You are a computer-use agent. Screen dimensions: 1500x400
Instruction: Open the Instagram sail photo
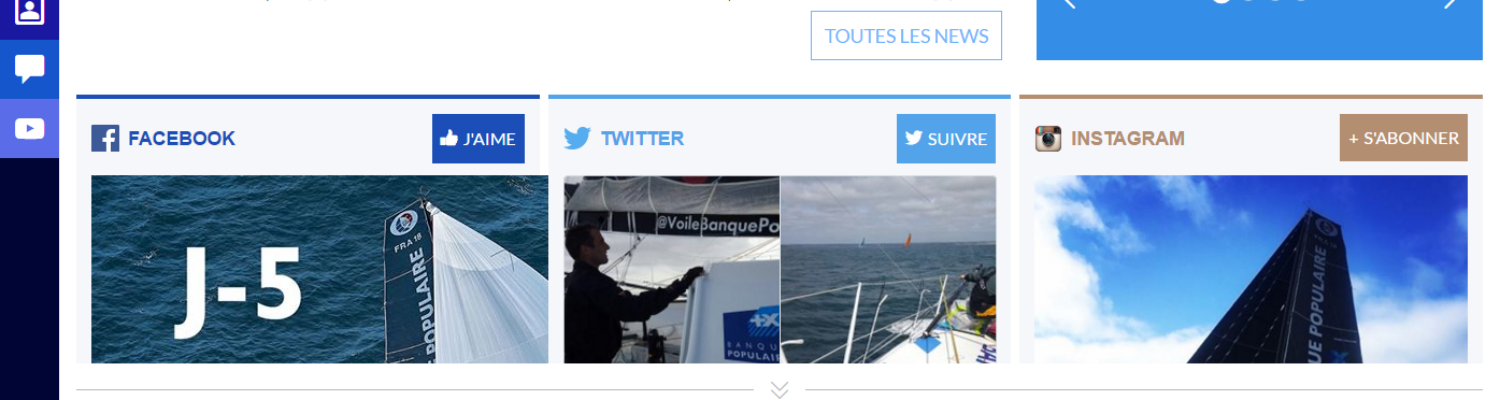tap(1250, 269)
